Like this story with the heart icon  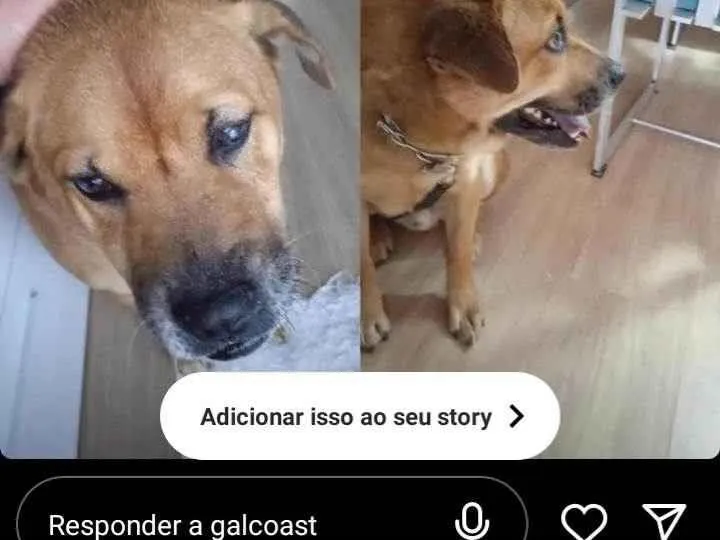coord(584,521)
